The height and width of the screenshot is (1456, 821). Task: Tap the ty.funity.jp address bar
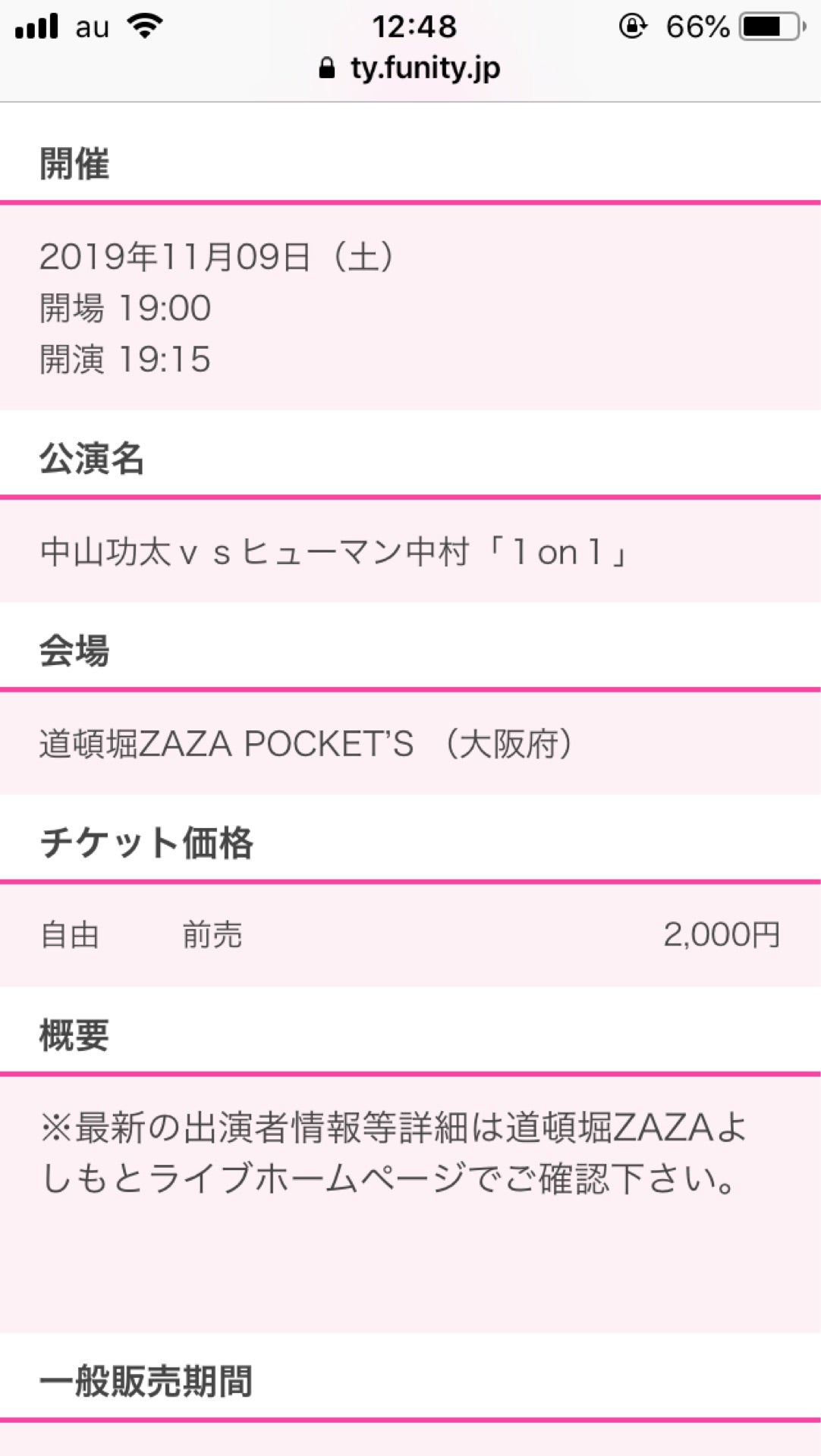coord(410,69)
